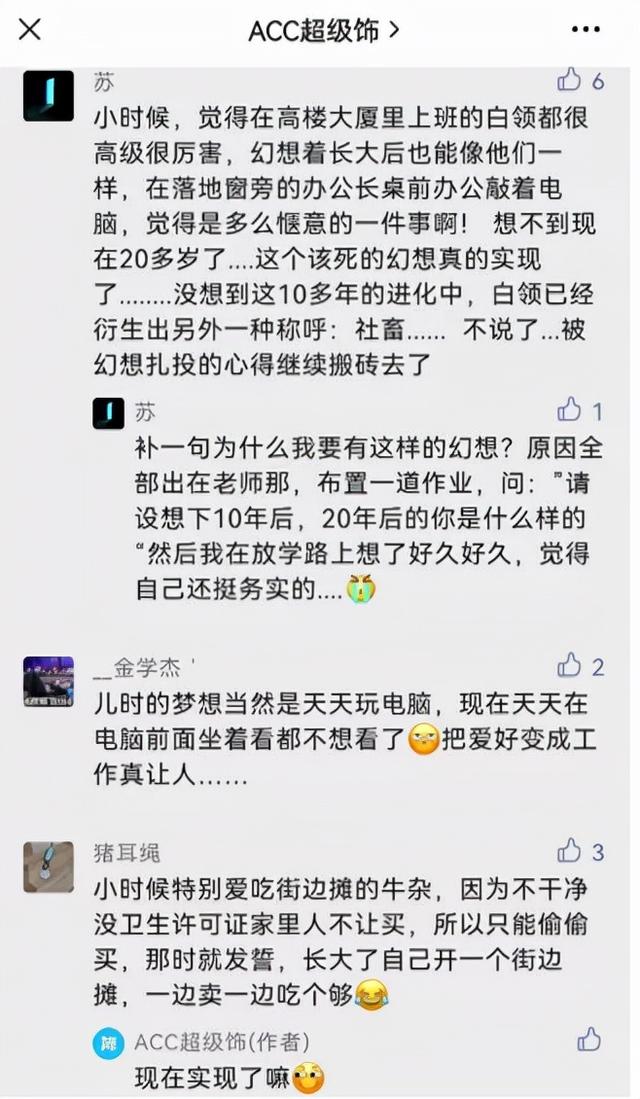Like the author's reply 现在实现了嘛
This screenshot has width=640, height=1099.
589,1039
